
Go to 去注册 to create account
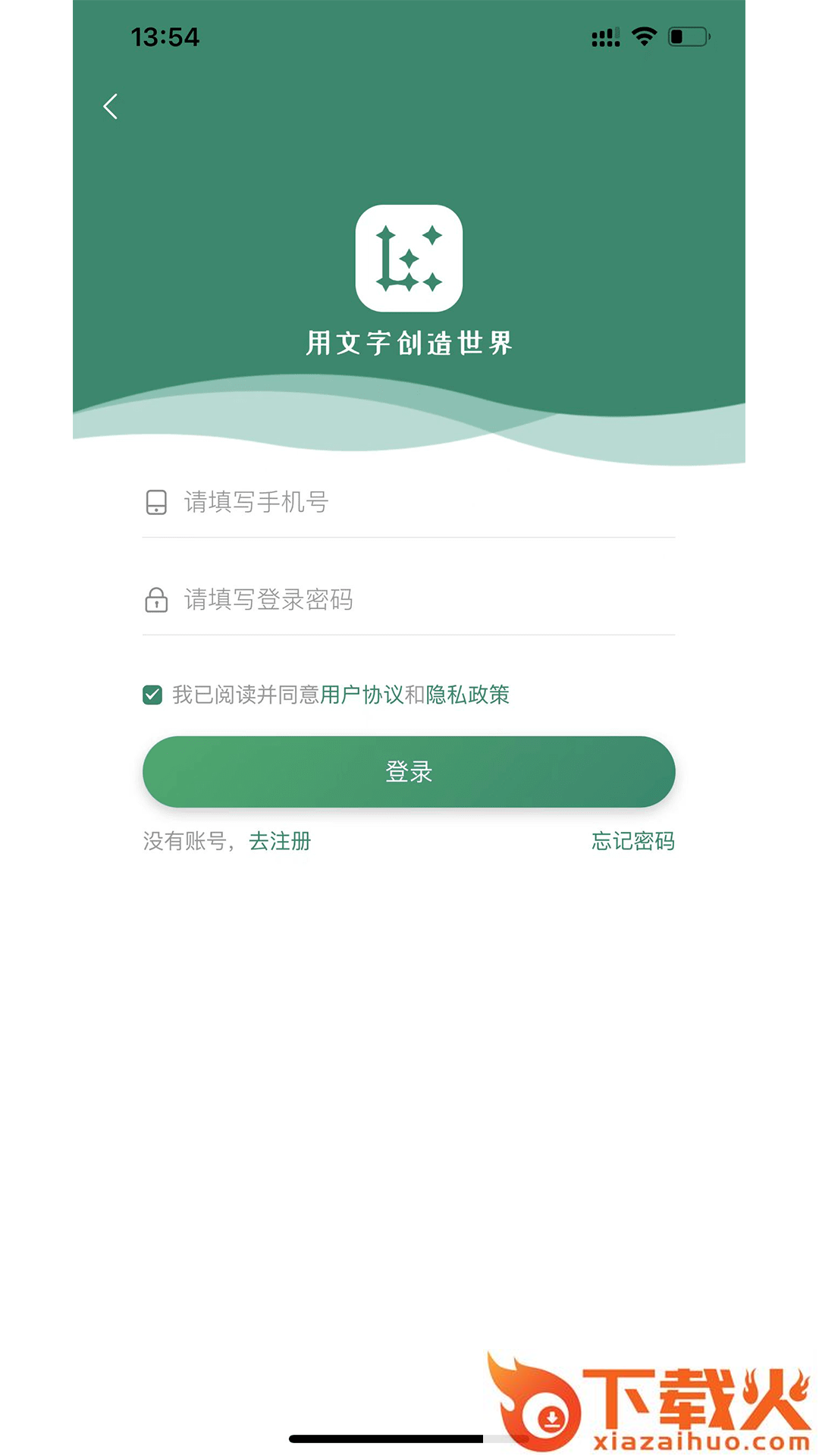tap(280, 841)
